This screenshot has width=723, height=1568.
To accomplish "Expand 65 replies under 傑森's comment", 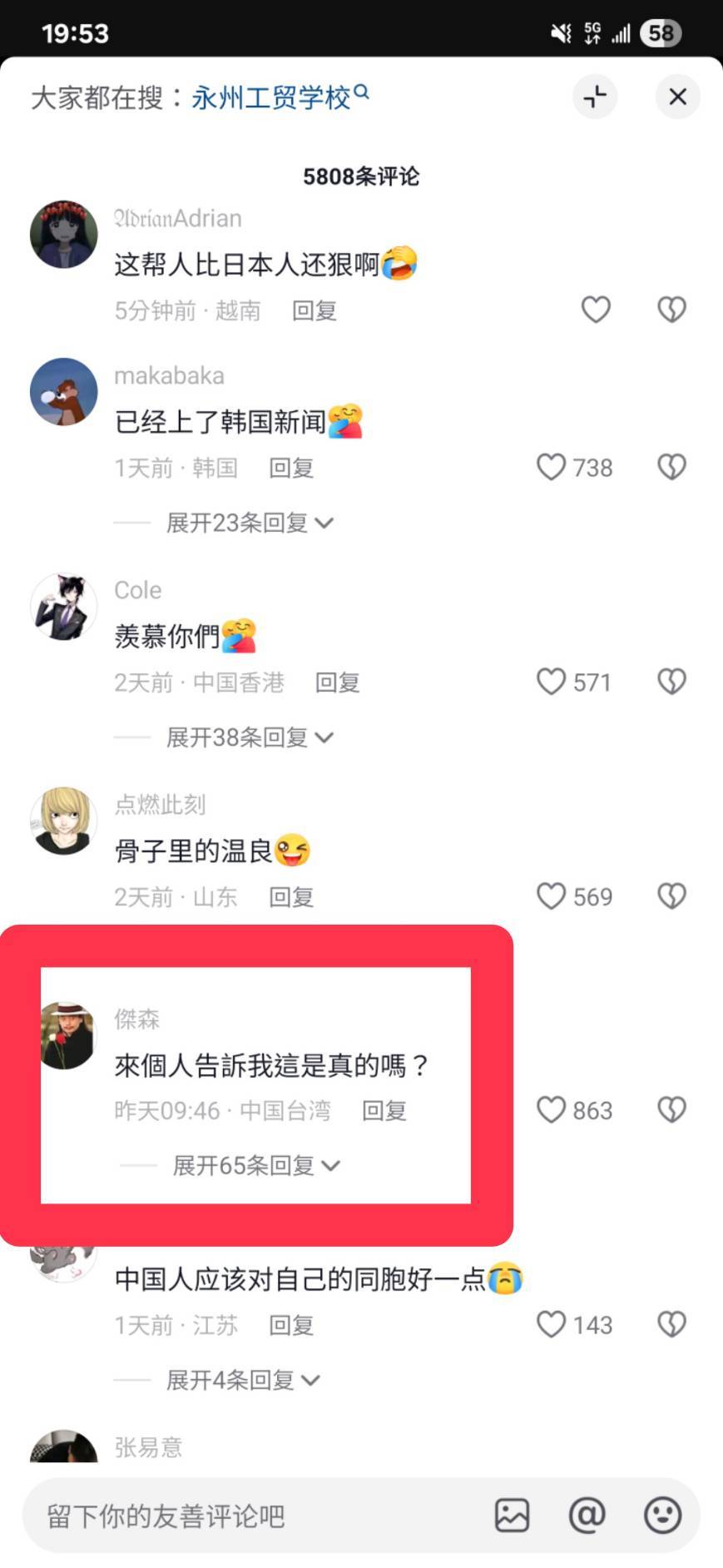I will (x=256, y=1165).
